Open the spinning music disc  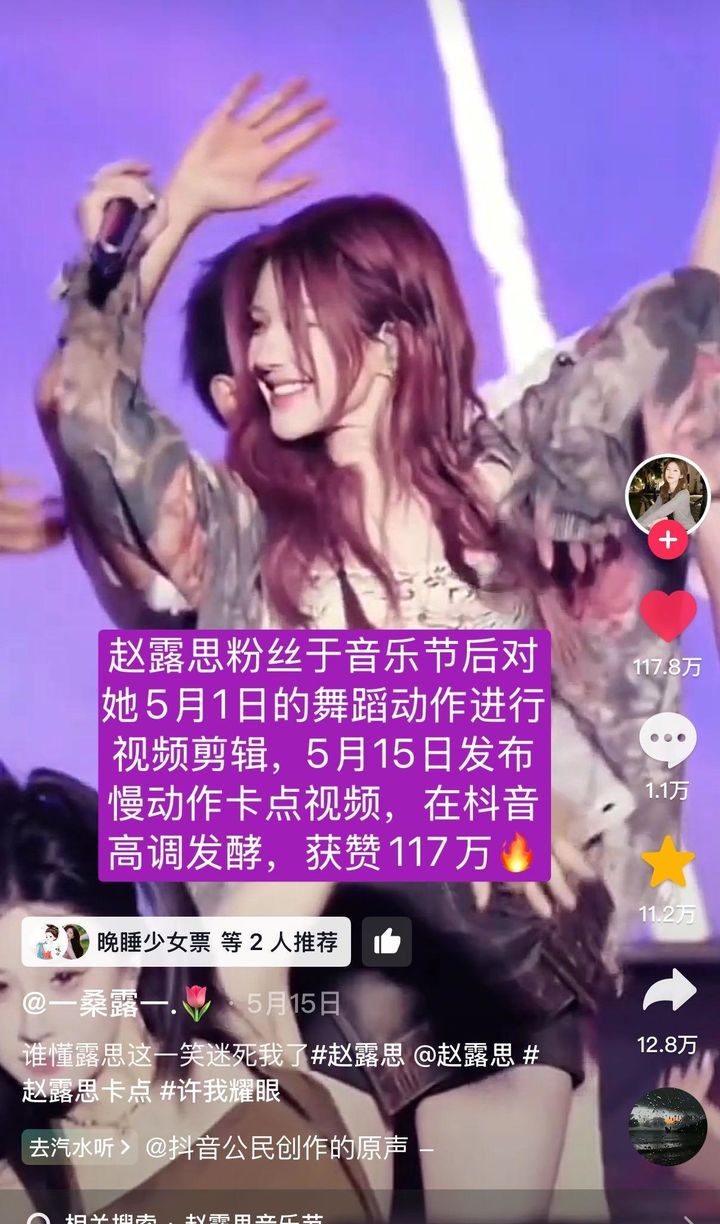click(x=667, y=1126)
